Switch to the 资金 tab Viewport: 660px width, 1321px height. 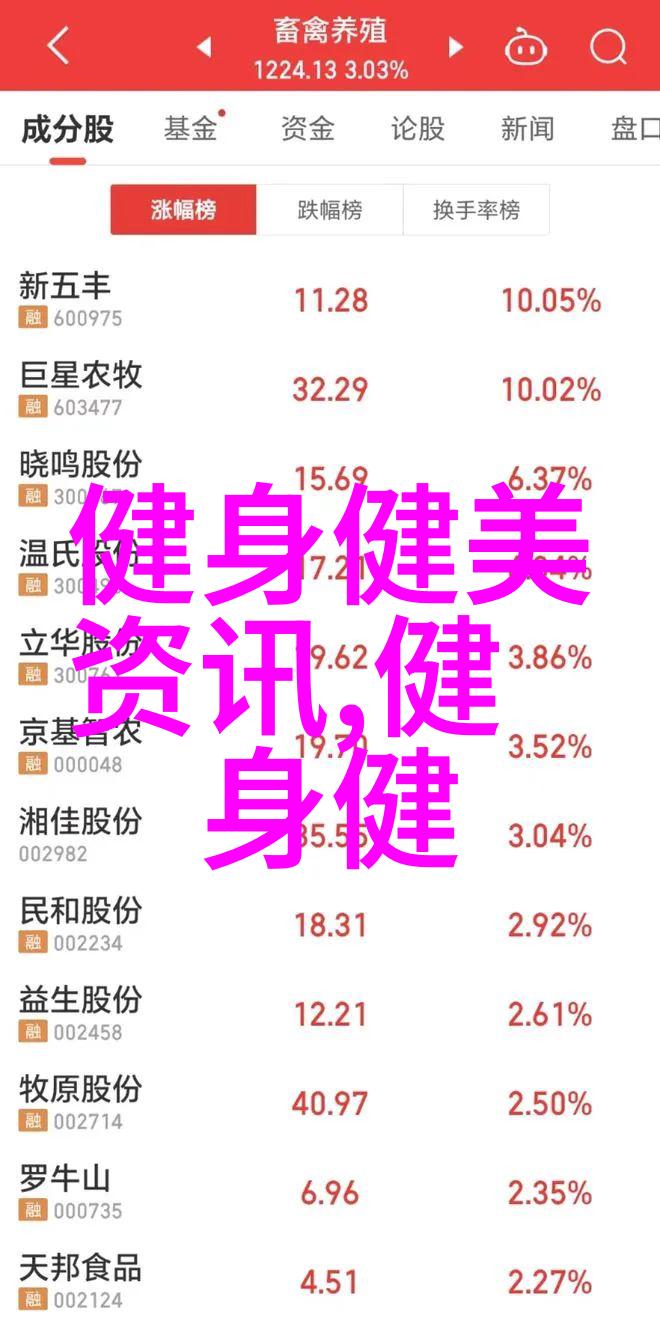click(306, 129)
